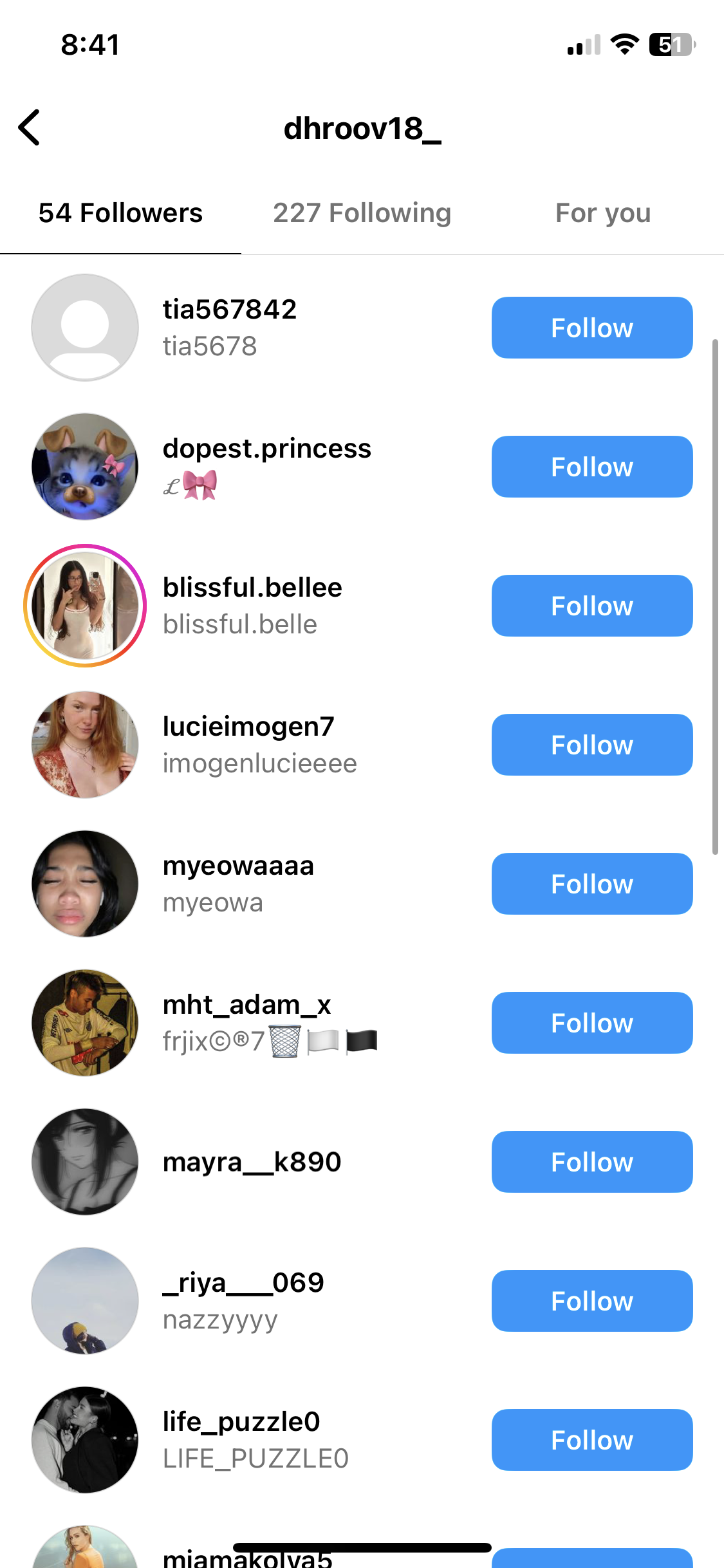Follow blissful.bellee
The height and width of the screenshot is (1568, 724).
click(x=591, y=606)
